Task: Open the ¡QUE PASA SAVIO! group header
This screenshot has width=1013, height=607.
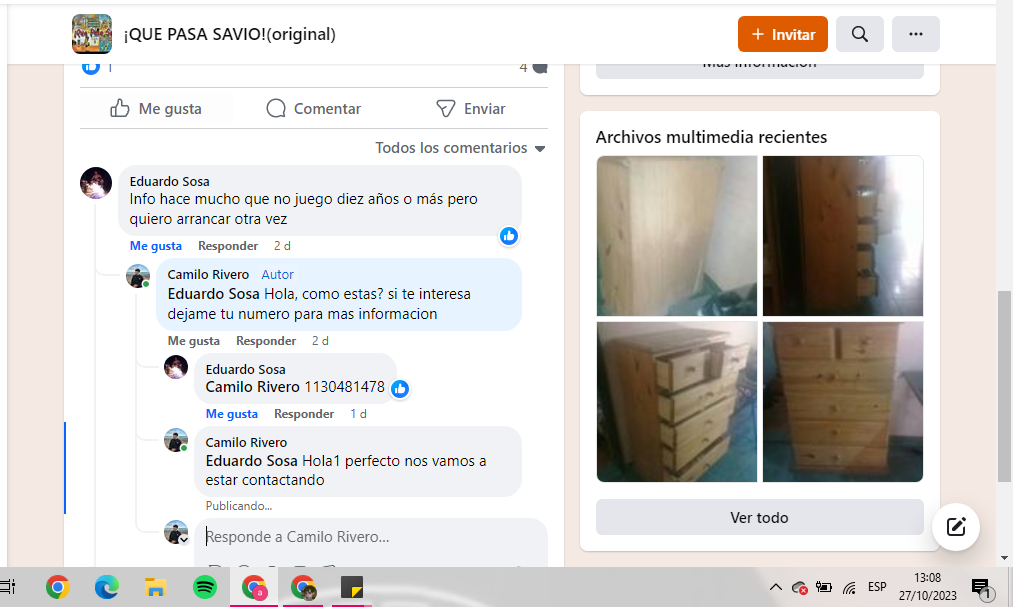Action: (x=229, y=34)
